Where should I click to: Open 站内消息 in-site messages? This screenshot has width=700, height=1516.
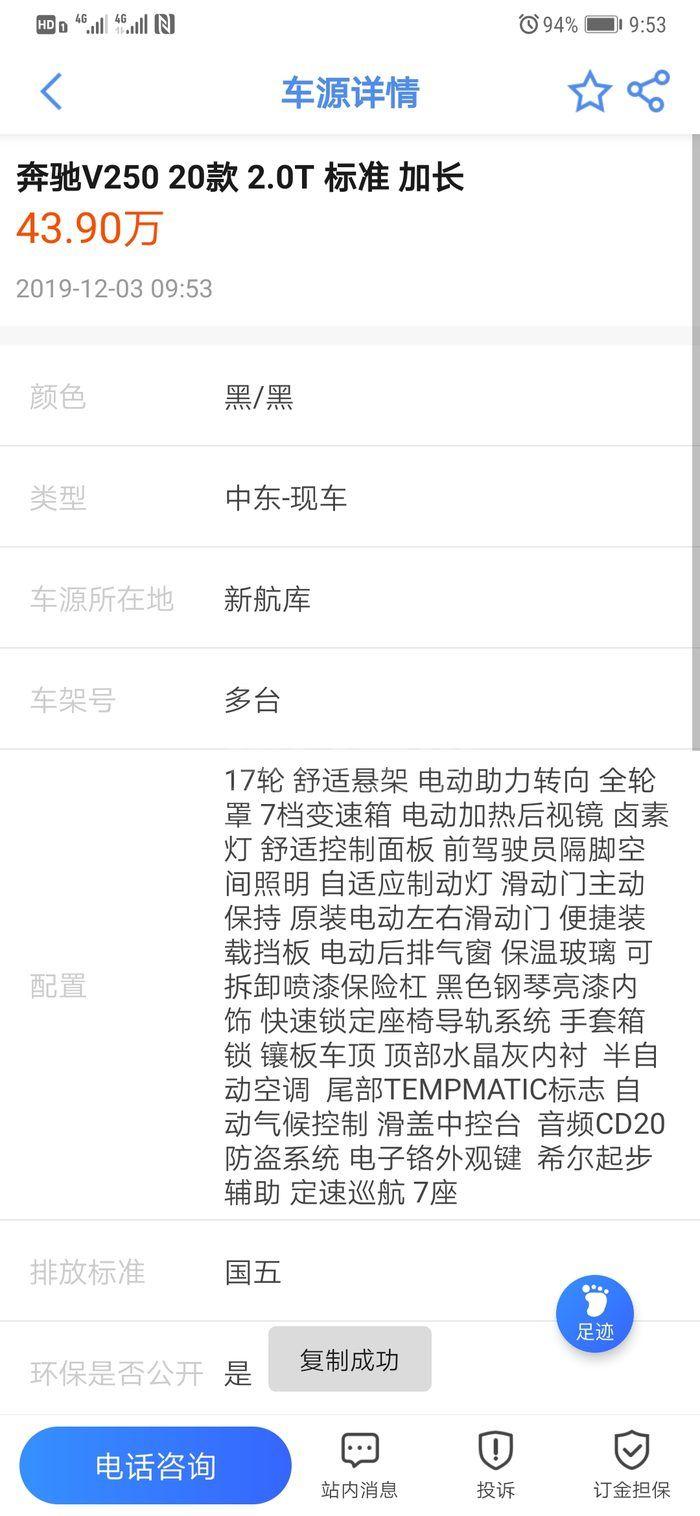(359, 1465)
